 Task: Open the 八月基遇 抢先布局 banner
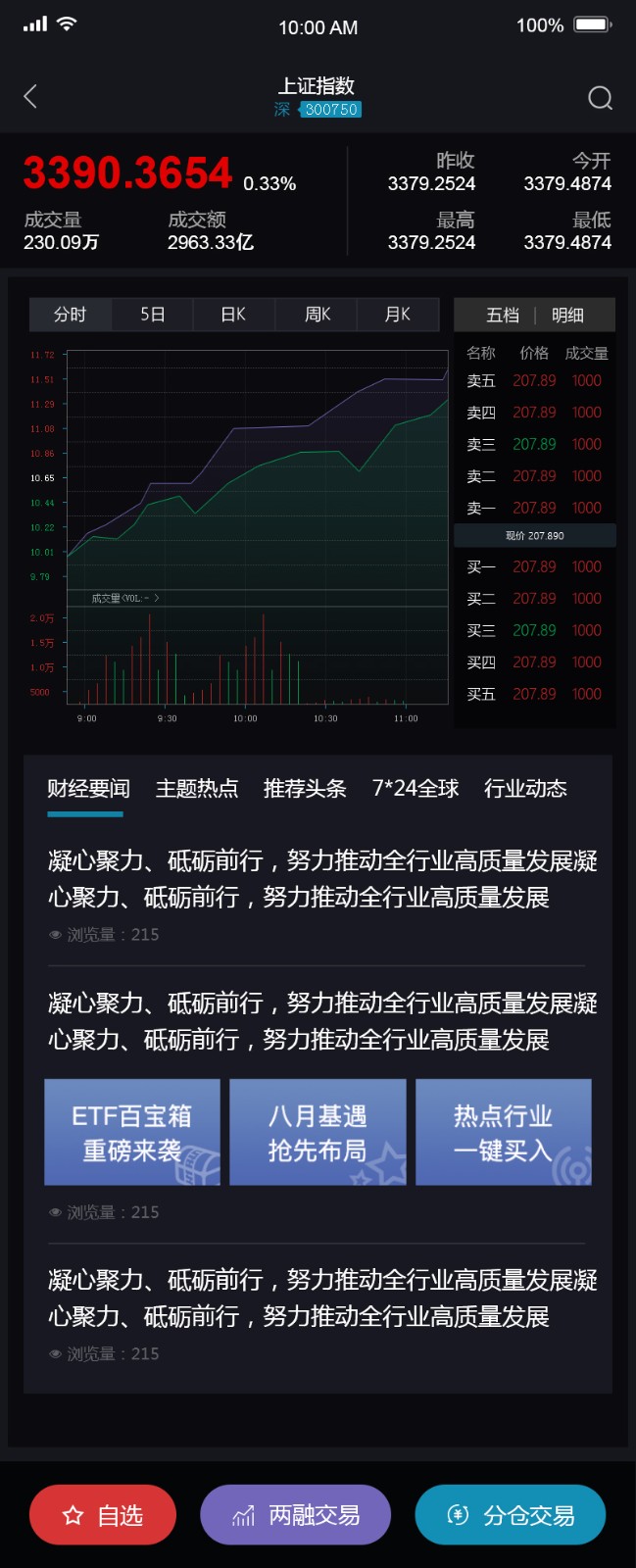pyautogui.click(x=318, y=1132)
